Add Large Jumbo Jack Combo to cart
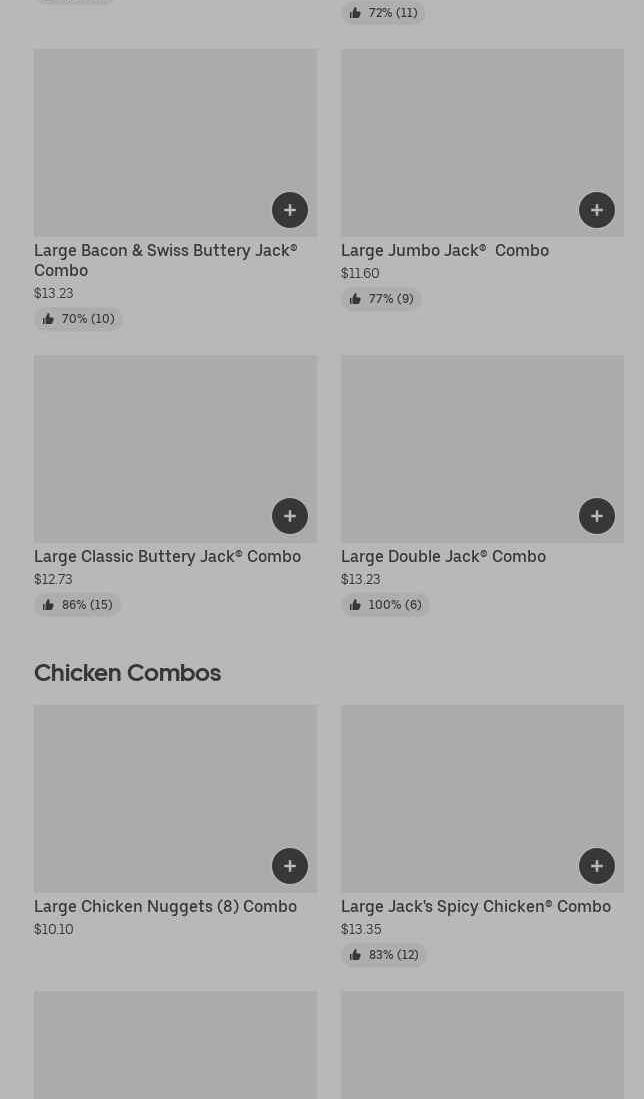This screenshot has height=1099, width=644. (x=596, y=210)
